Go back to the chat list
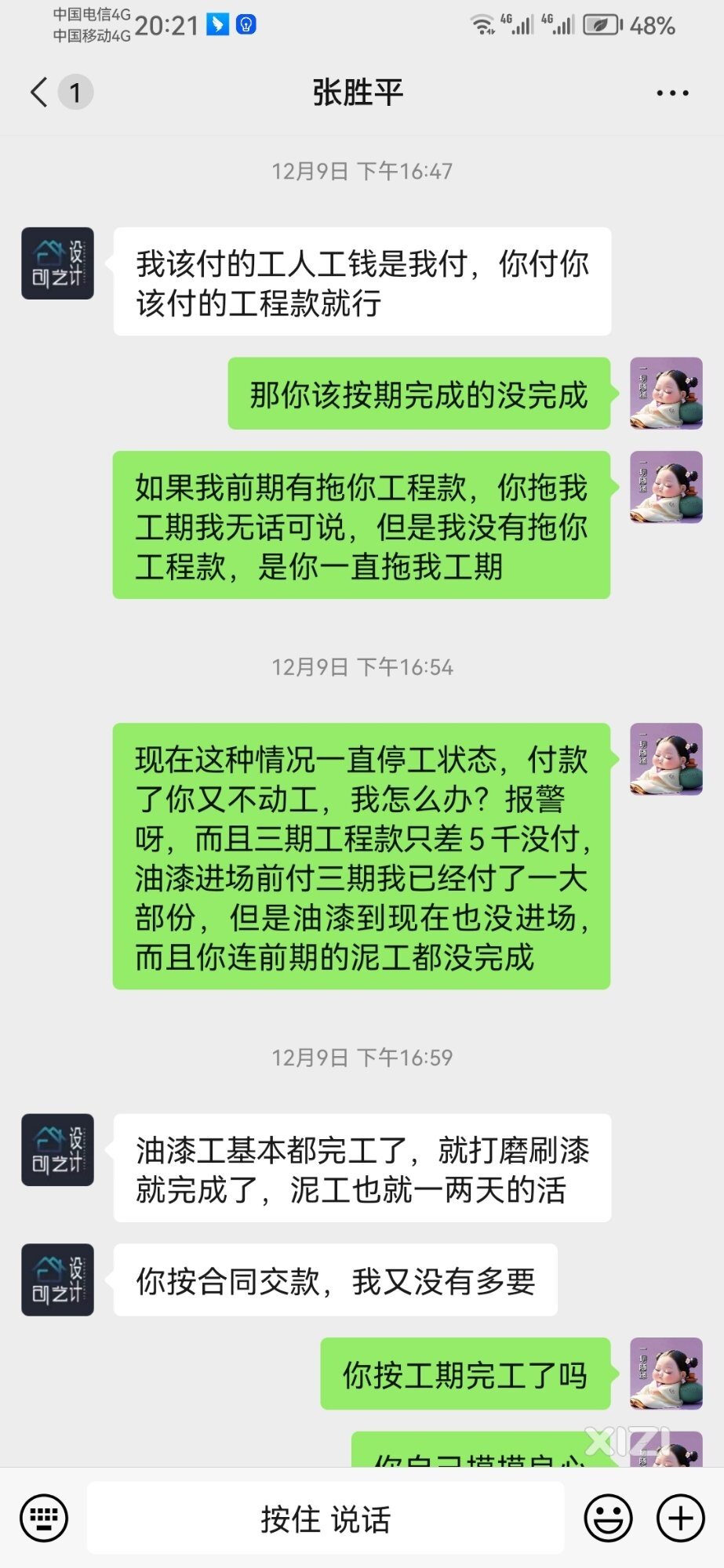The width and height of the screenshot is (724, 1568). (39, 93)
